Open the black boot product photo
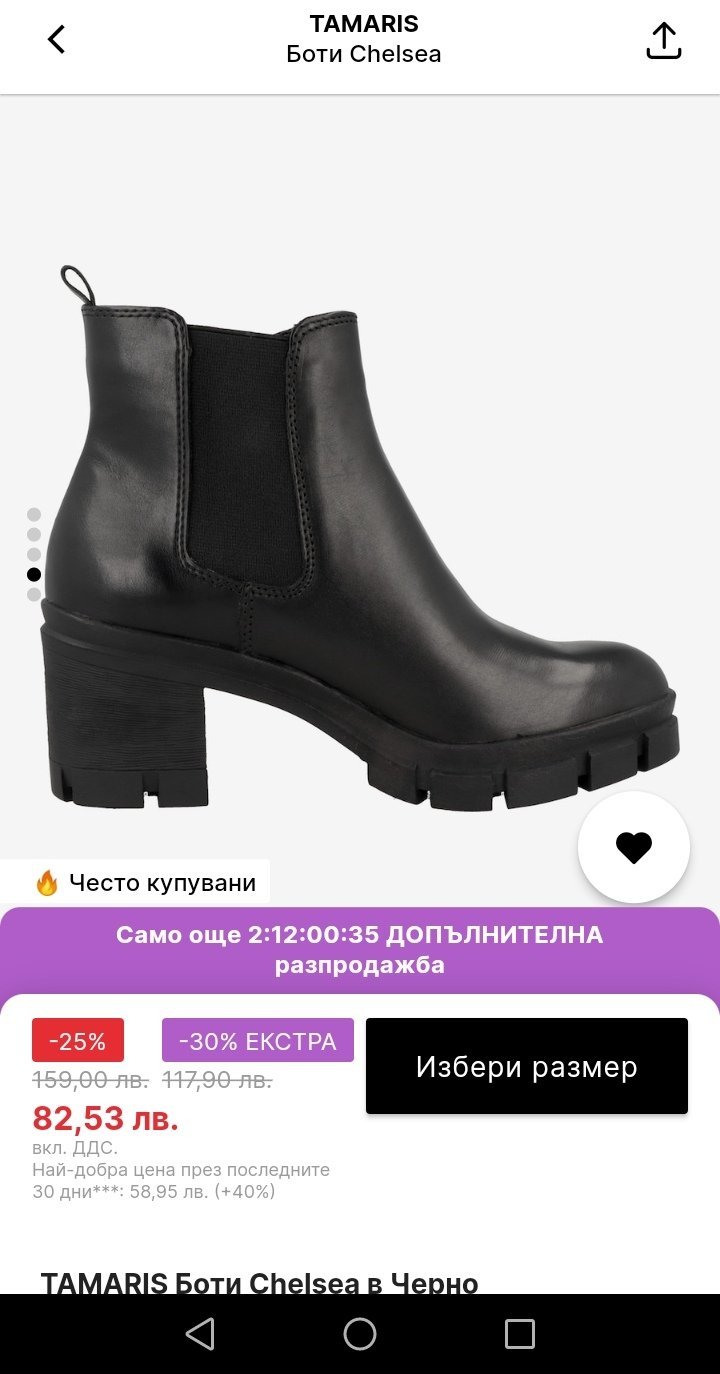Screen dimensions: 720x1374 point(360,540)
